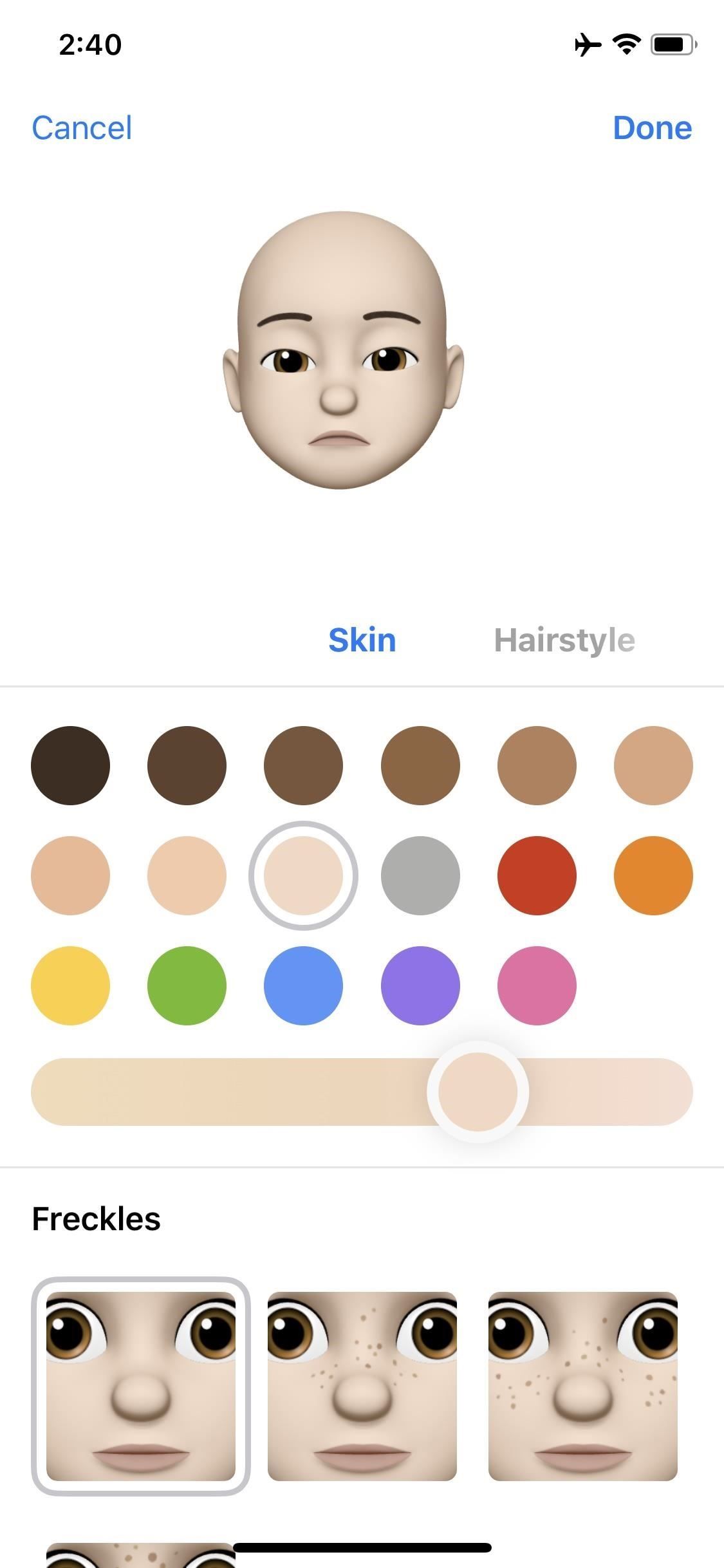Switch to the Hairstyle tab
The image size is (724, 1568).
click(565, 639)
